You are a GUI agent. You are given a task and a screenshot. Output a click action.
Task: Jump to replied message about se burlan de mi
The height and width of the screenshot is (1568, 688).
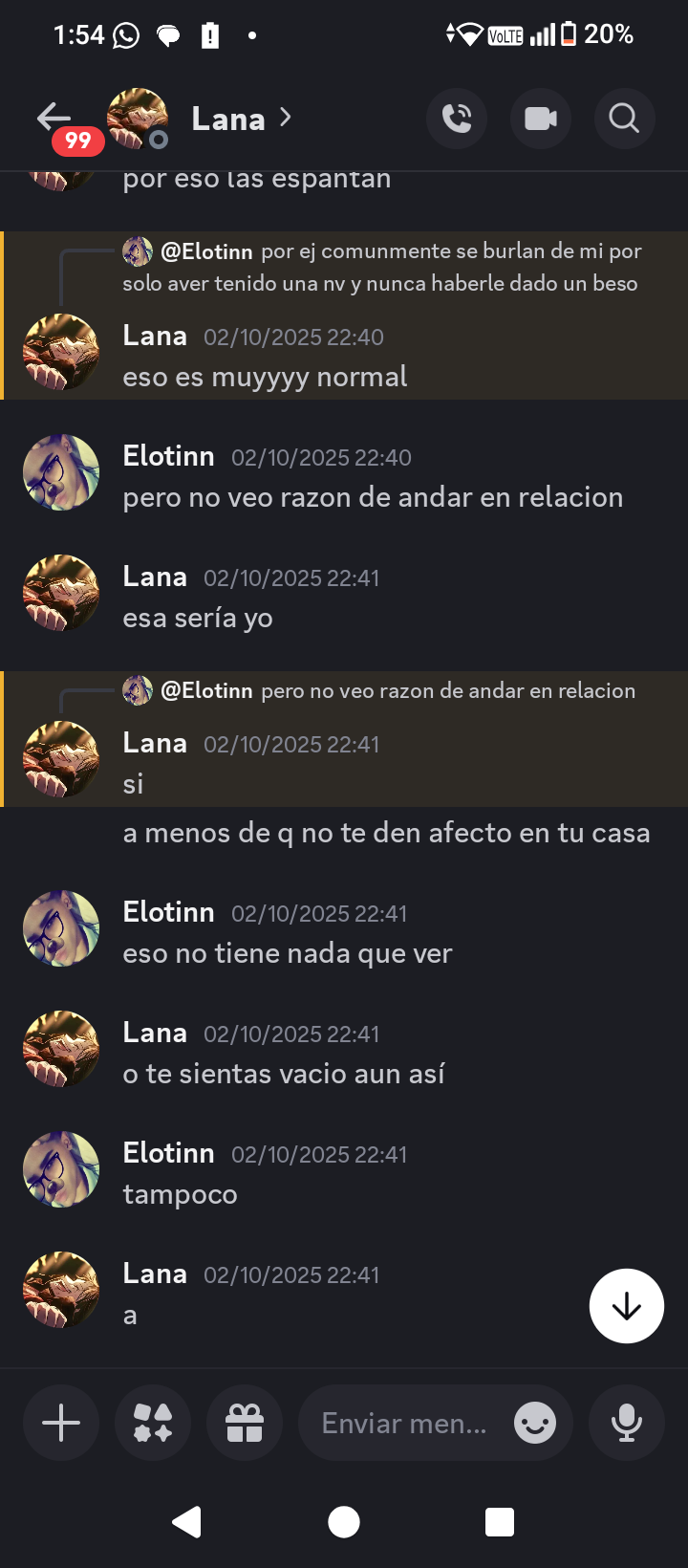[x=382, y=267]
